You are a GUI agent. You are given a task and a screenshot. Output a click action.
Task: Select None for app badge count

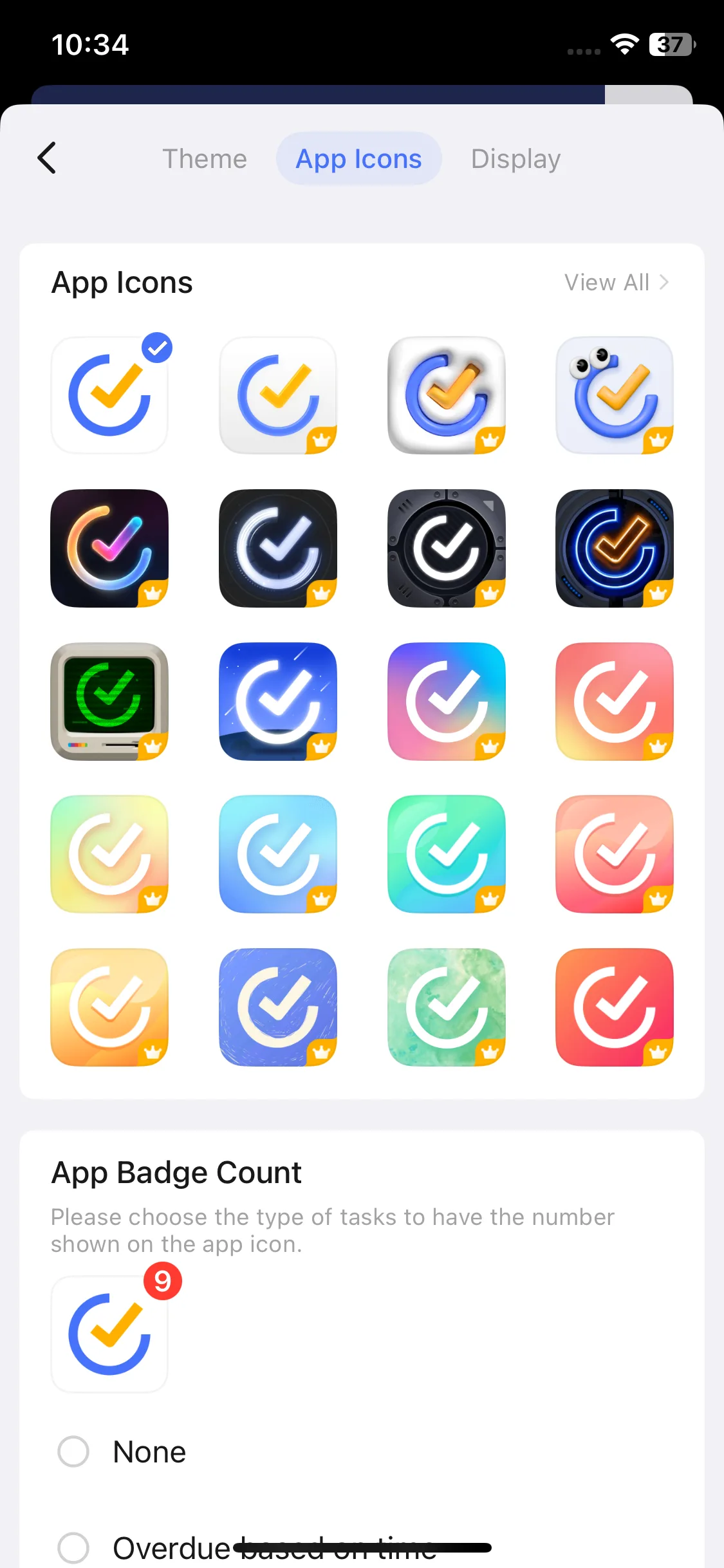[x=73, y=1452]
